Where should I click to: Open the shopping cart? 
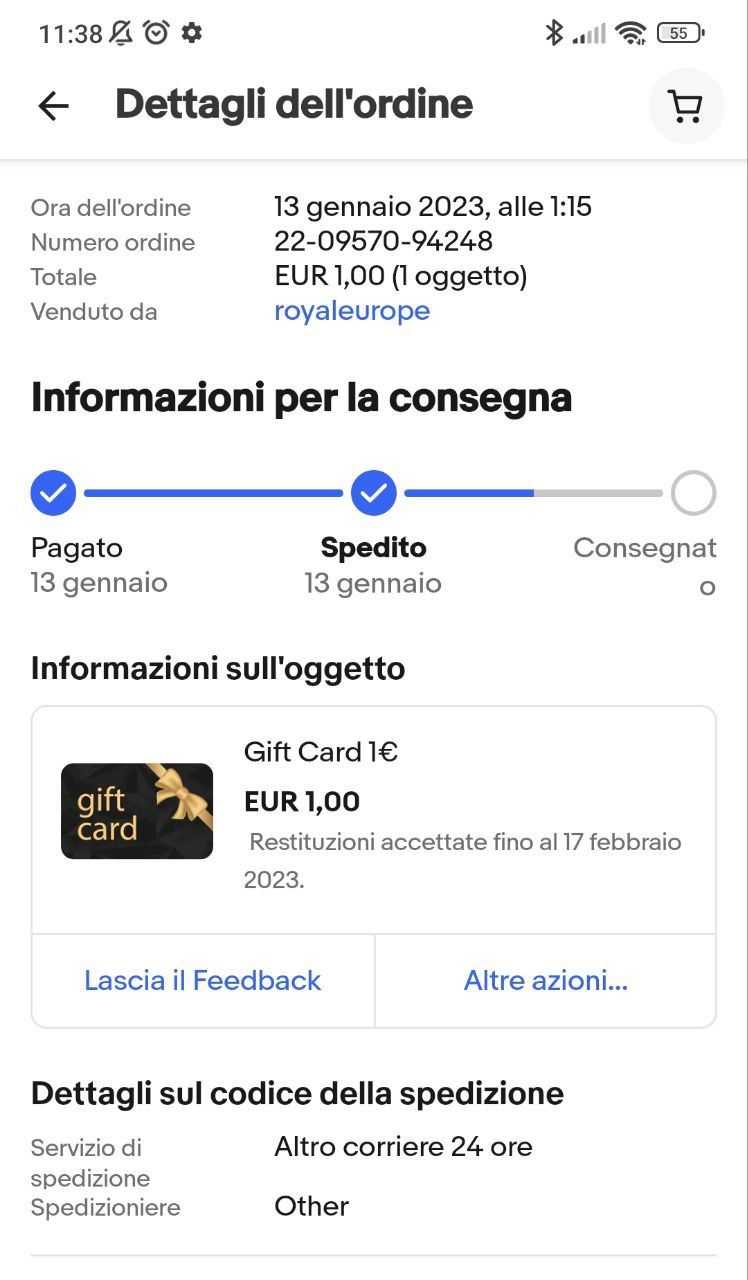[x=686, y=106]
